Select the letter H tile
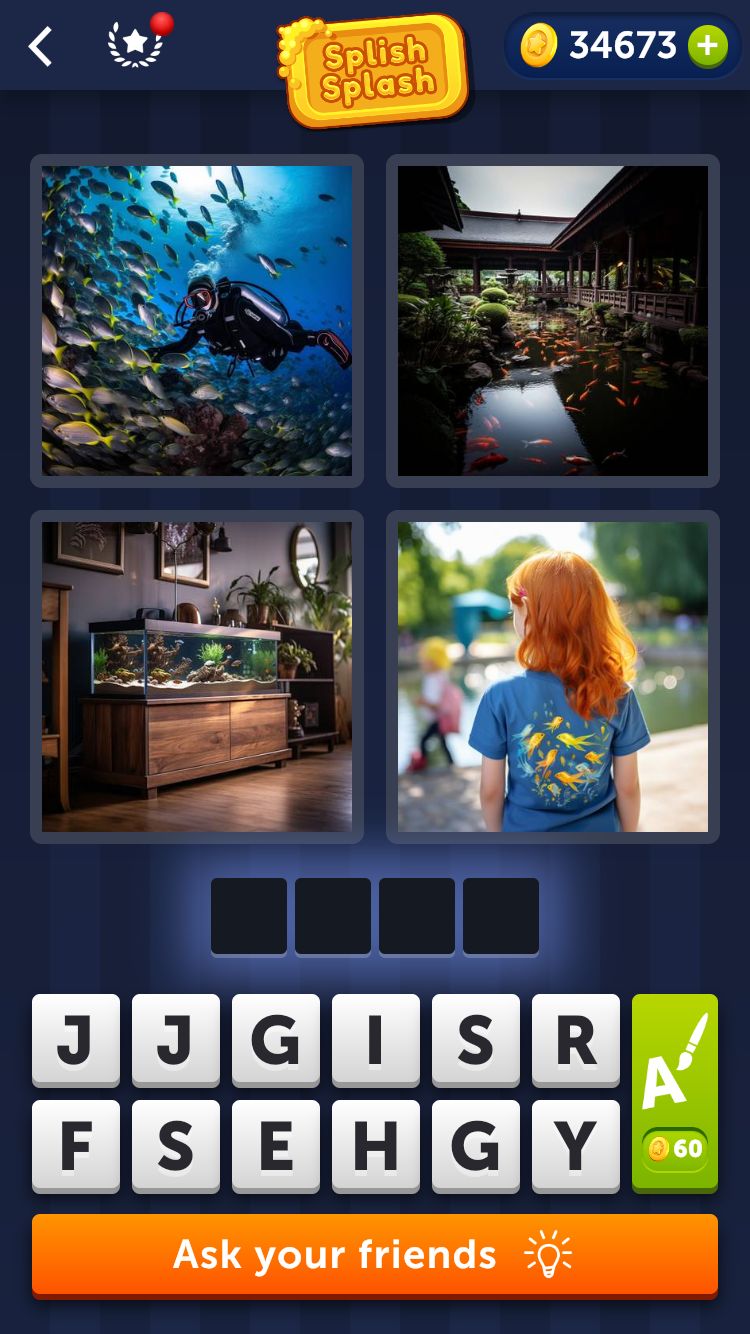This screenshot has height=1334, width=750. [x=376, y=1146]
